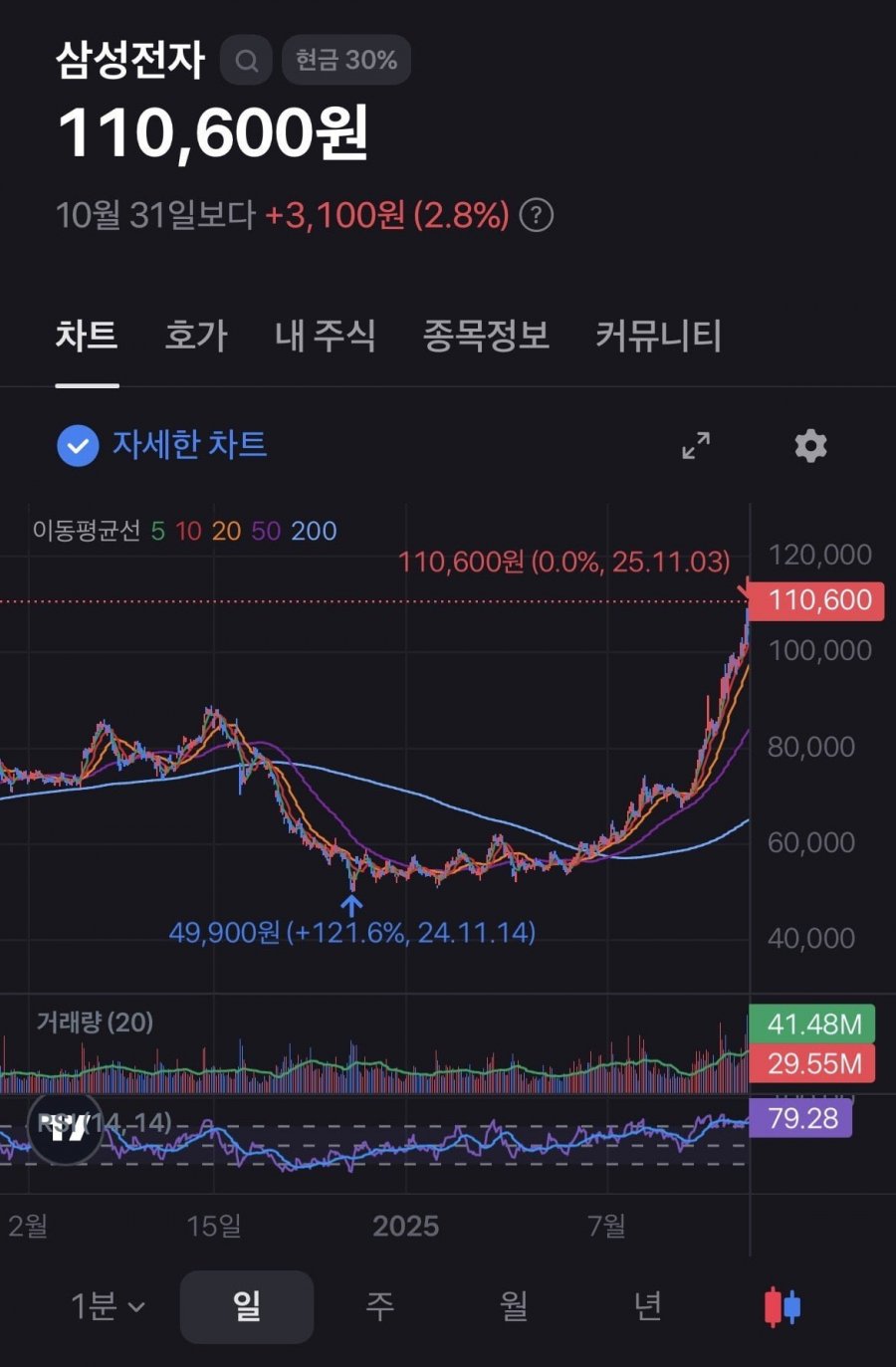Screen dimensions: 896x1367
Task: Go to the 종목정보 tab
Action: click(486, 336)
